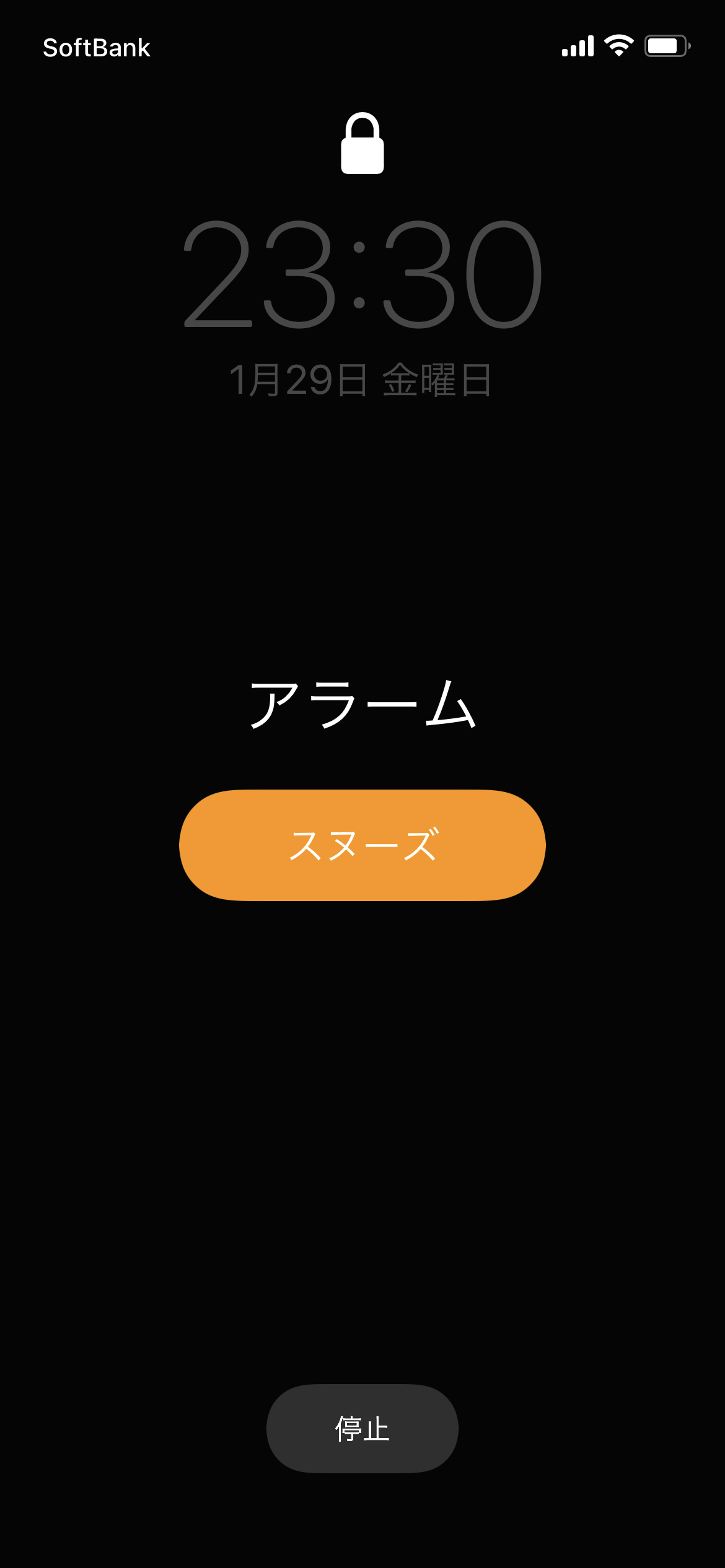Stop the alarm with the 停止 button
725x1568 pixels.
pos(362,1429)
